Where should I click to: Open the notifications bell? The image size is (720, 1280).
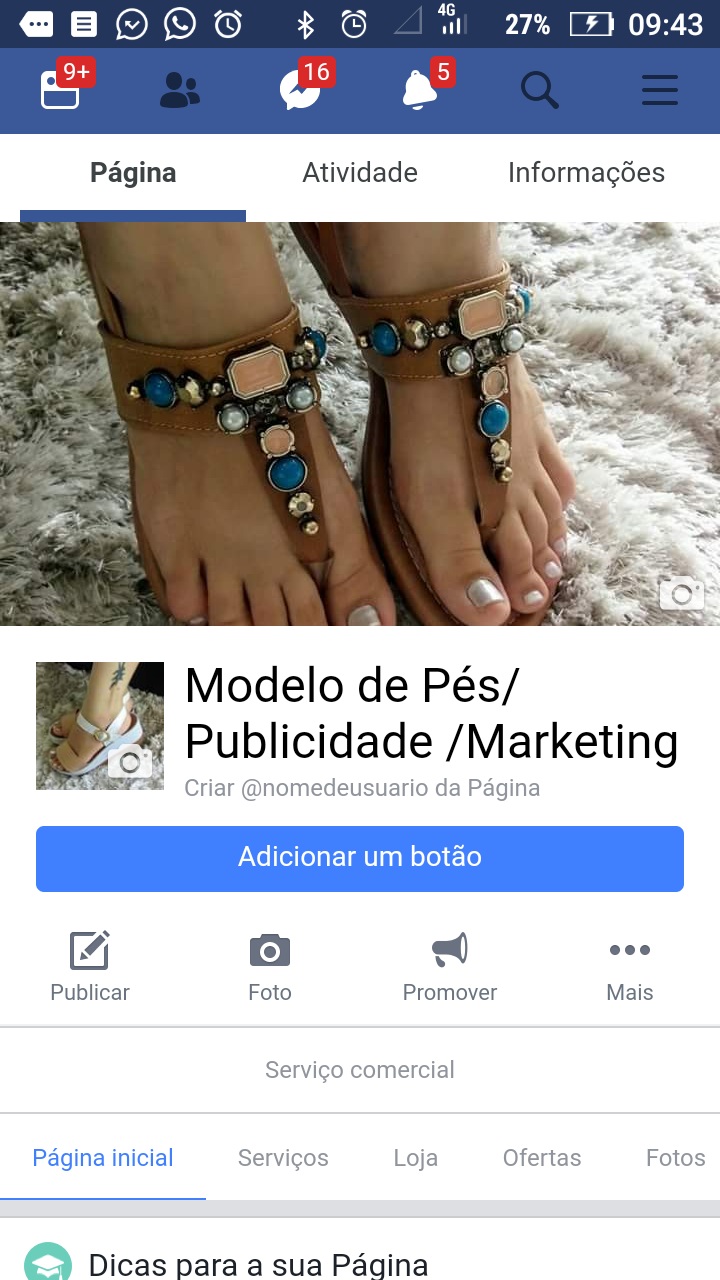coord(420,91)
